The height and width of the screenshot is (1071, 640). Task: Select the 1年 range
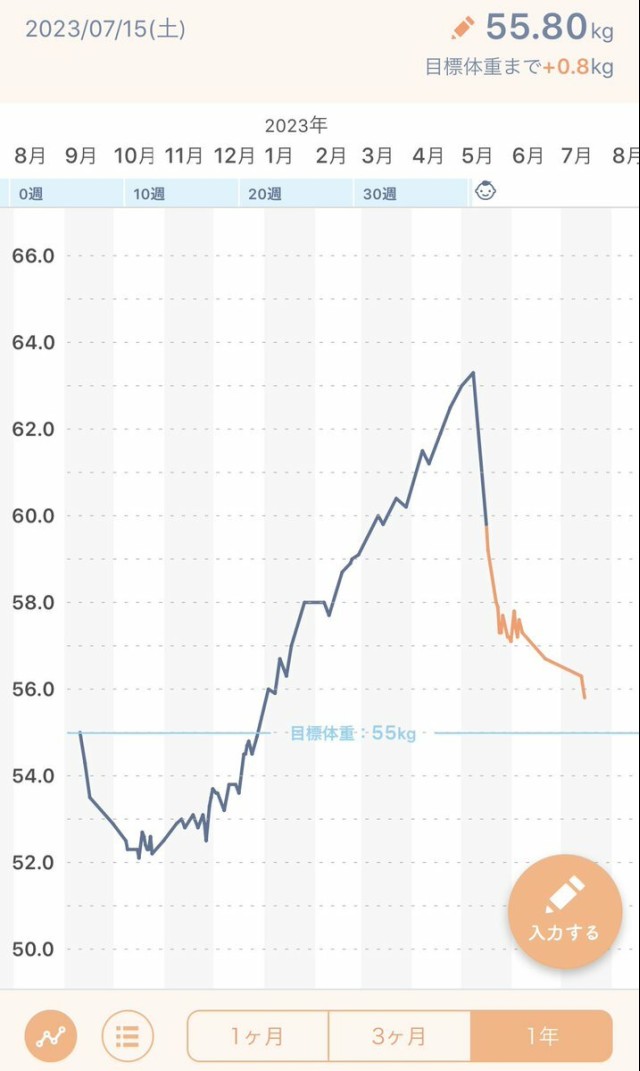pyautogui.click(x=541, y=1036)
